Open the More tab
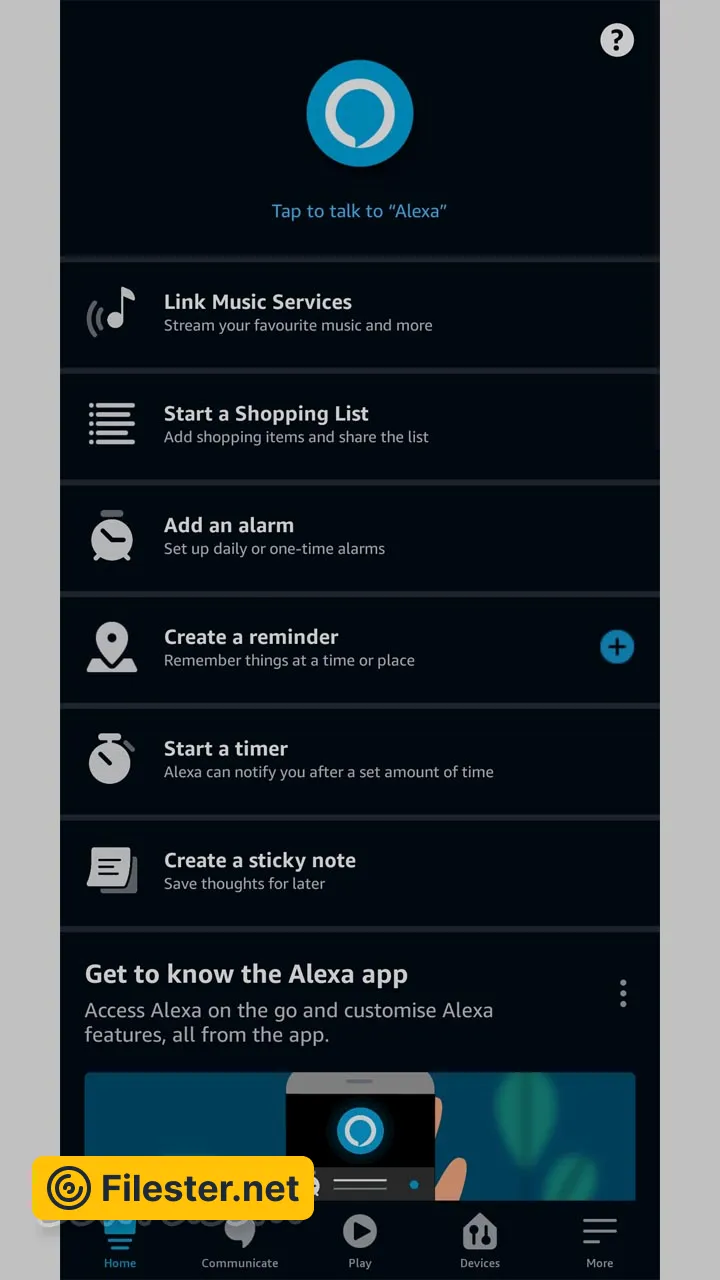 click(x=600, y=1241)
